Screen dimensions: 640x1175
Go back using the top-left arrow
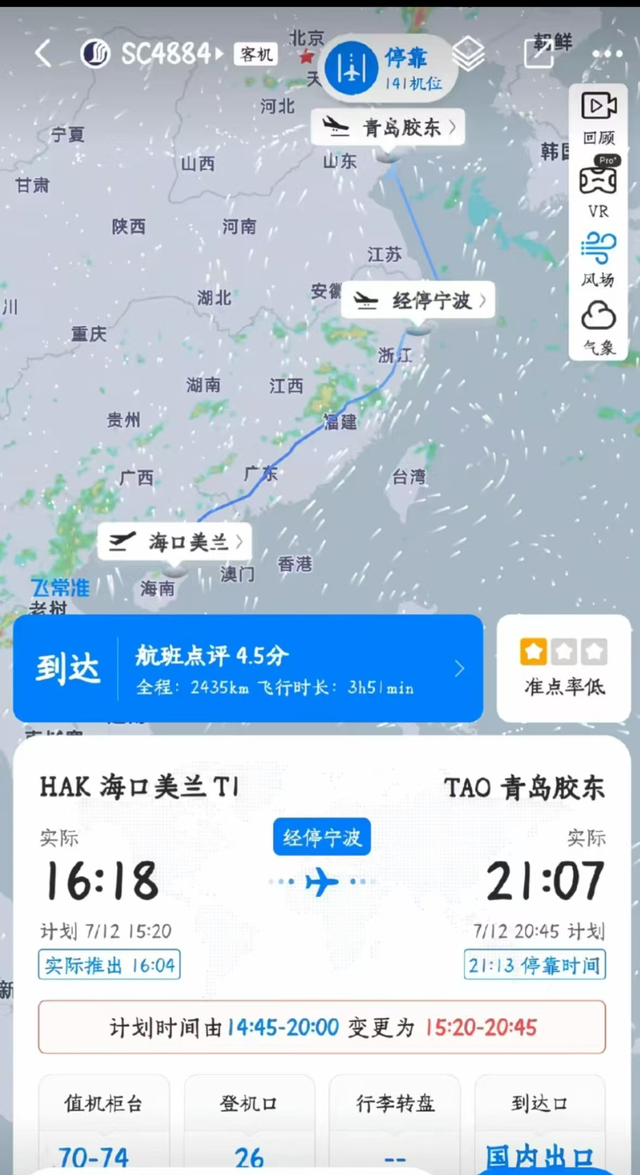click(x=42, y=54)
